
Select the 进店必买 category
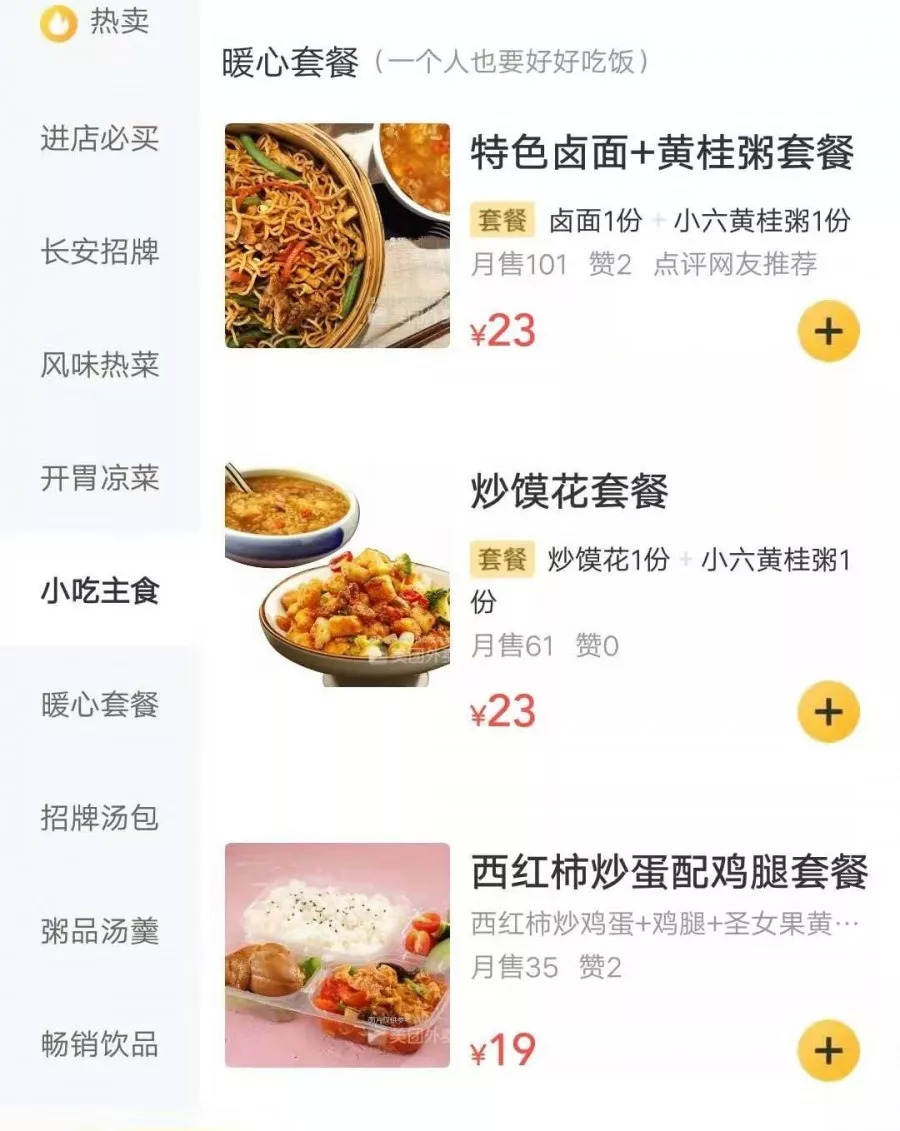point(99,138)
